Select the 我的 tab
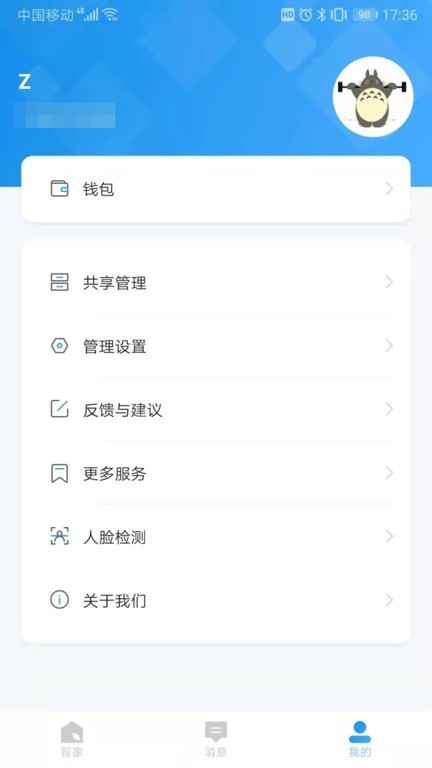 360,739
